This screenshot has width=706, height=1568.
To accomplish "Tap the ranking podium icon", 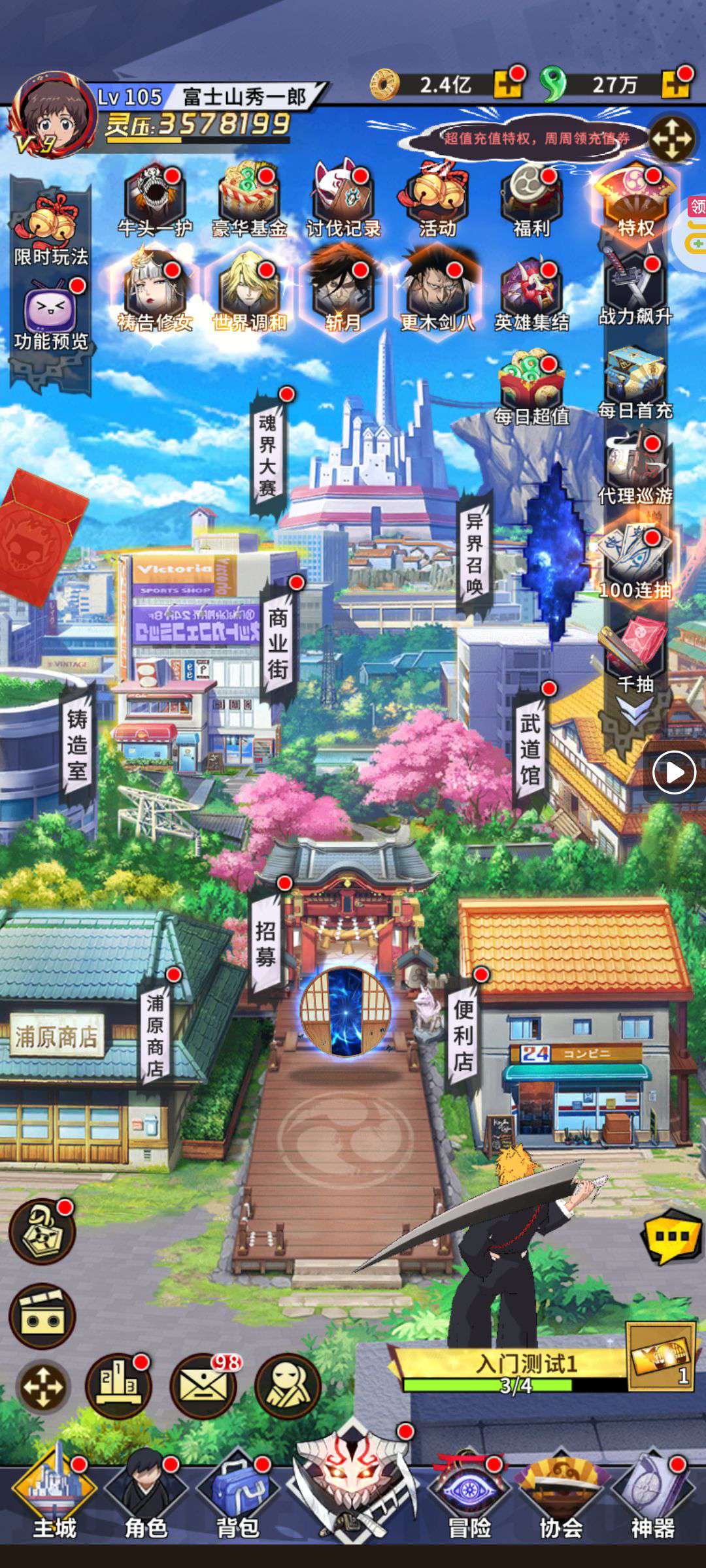I will point(118,1385).
